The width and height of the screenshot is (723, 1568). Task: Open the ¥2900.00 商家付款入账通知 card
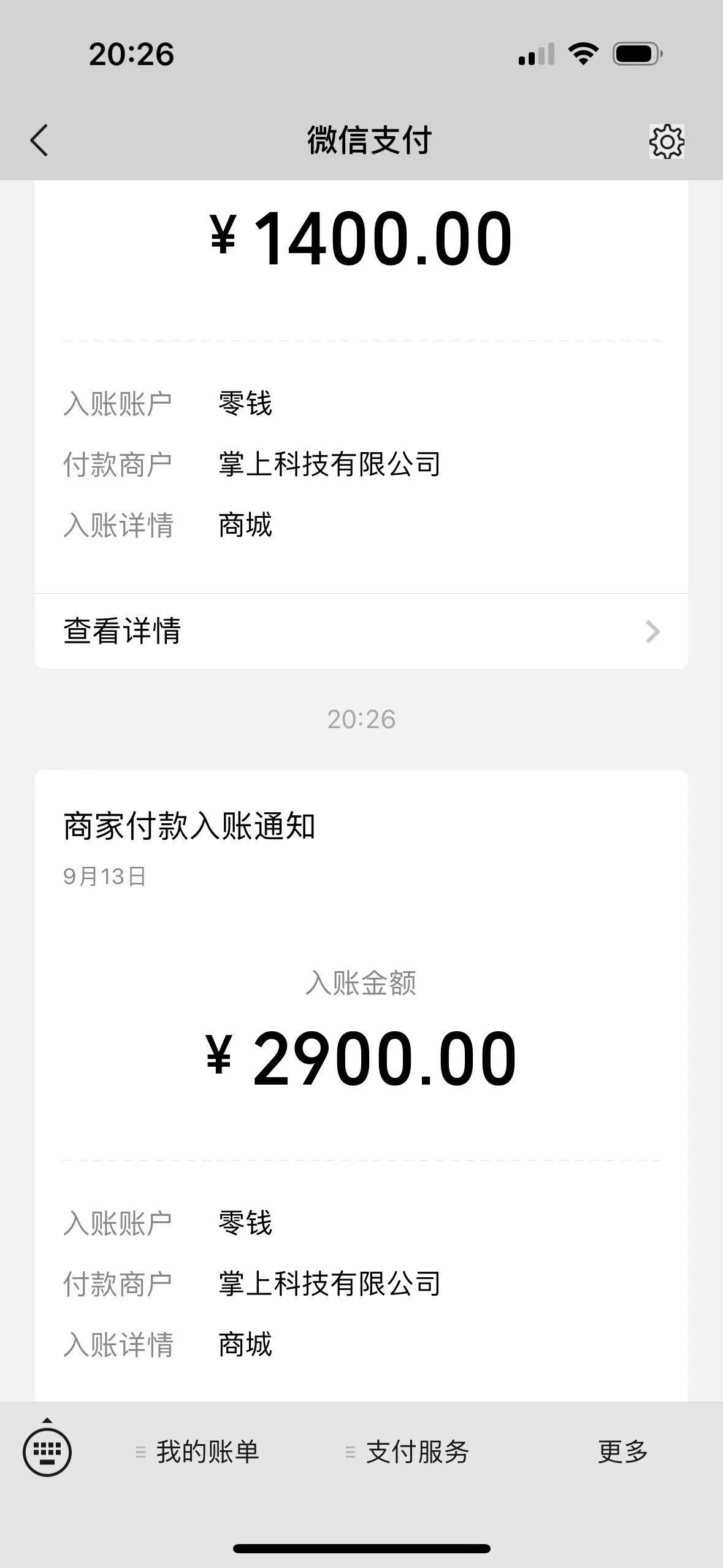(361, 1055)
